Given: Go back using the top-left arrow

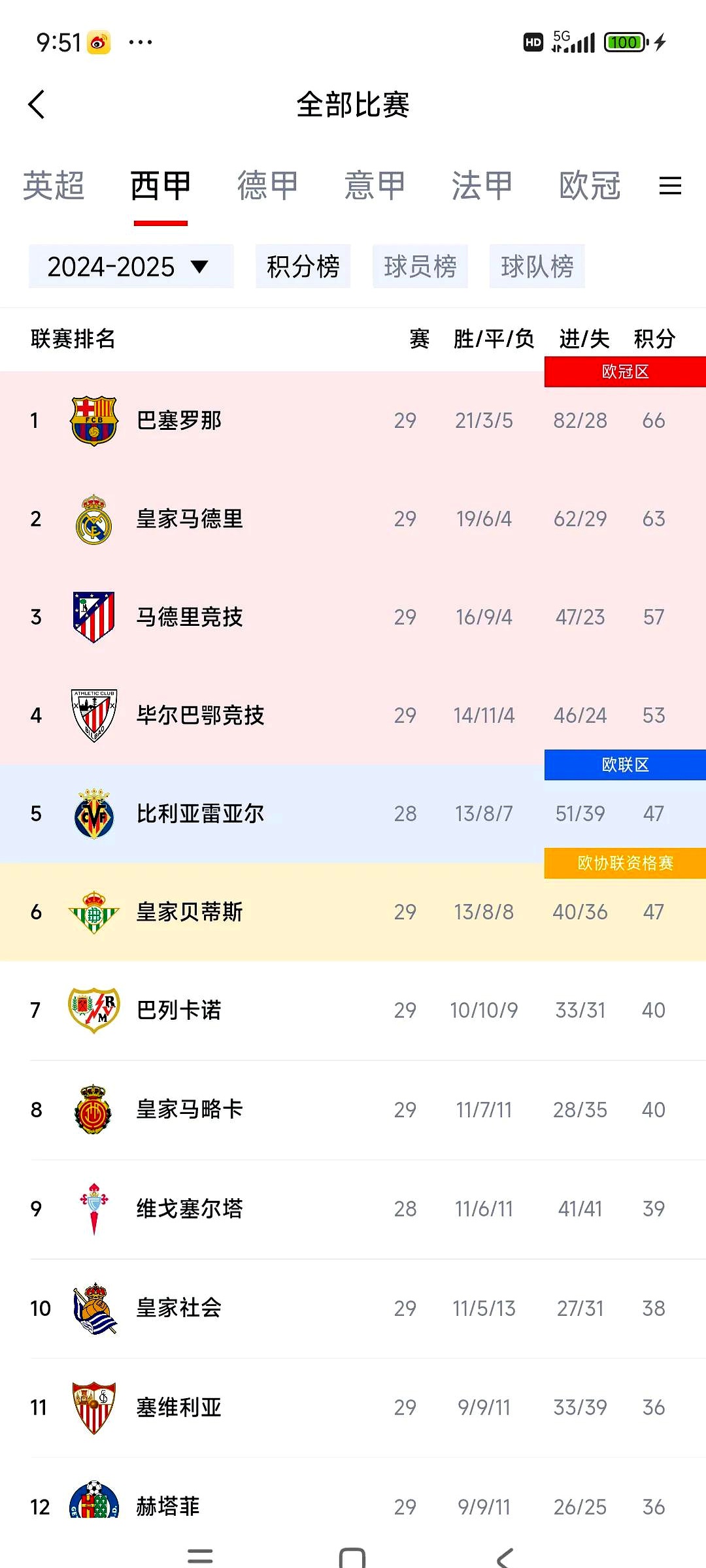Looking at the screenshot, I should tap(37, 105).
